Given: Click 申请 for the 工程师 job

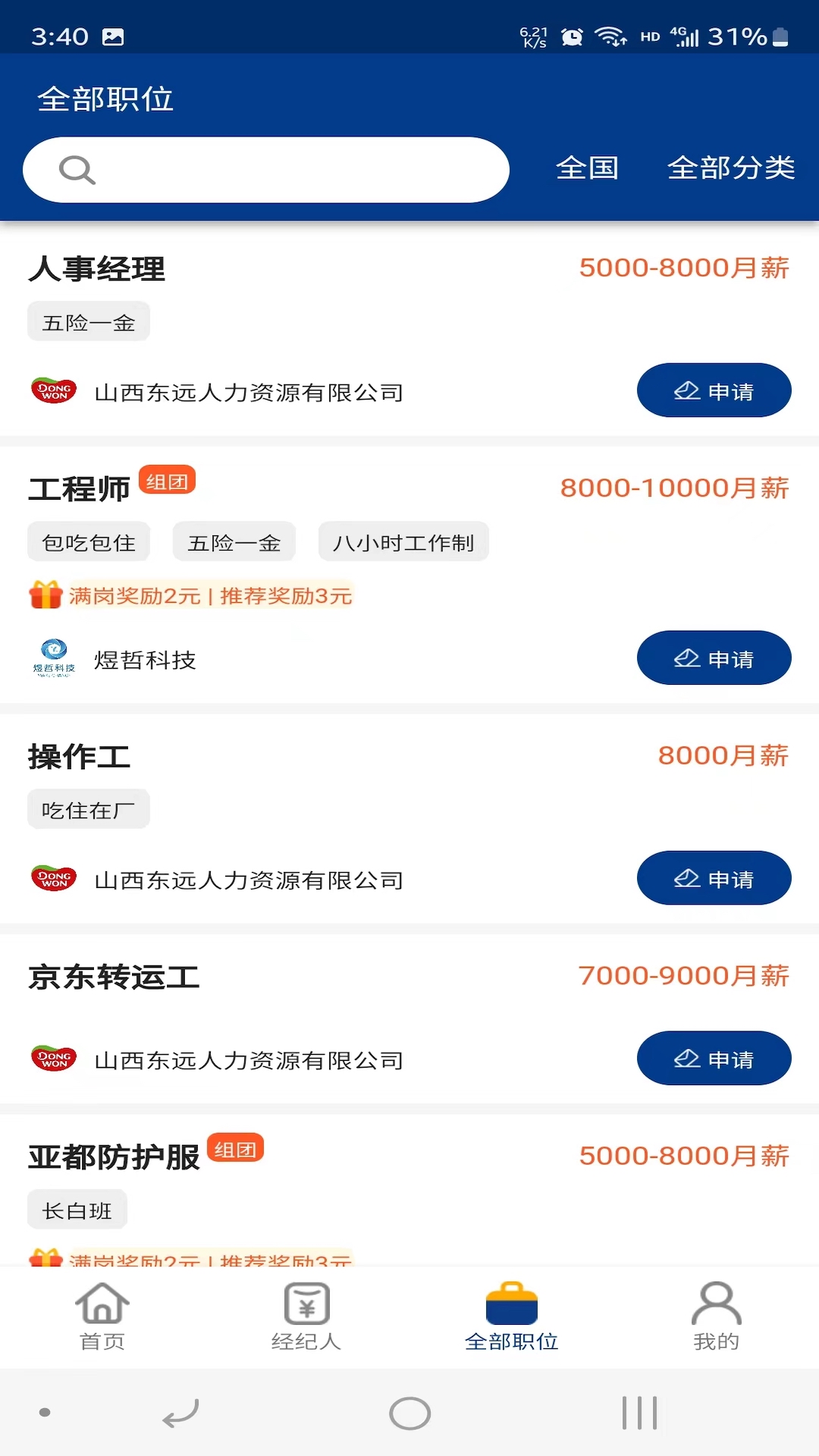Looking at the screenshot, I should click(714, 657).
